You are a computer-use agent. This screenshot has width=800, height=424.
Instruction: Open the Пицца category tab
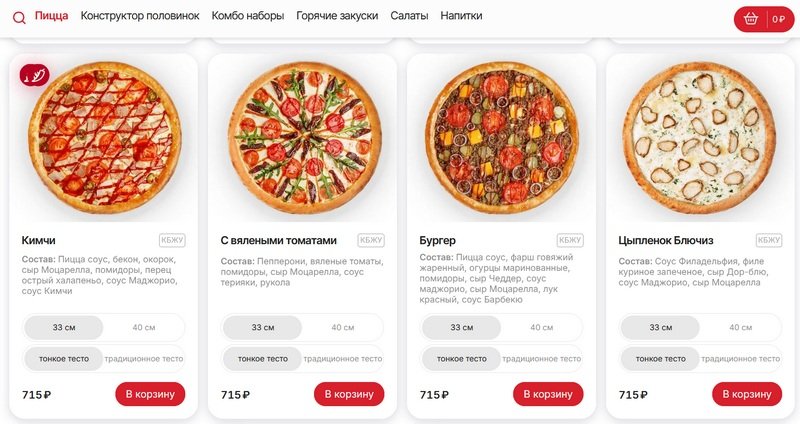(x=51, y=16)
